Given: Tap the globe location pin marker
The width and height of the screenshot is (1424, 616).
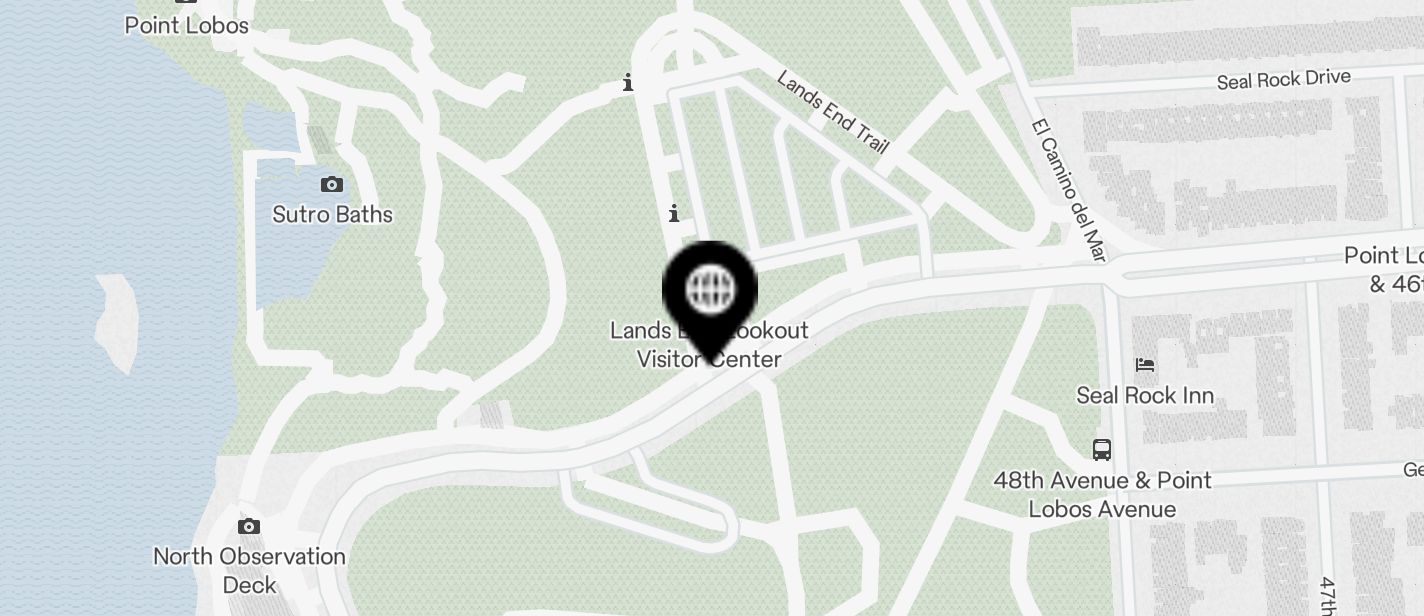Looking at the screenshot, I should click(710, 290).
